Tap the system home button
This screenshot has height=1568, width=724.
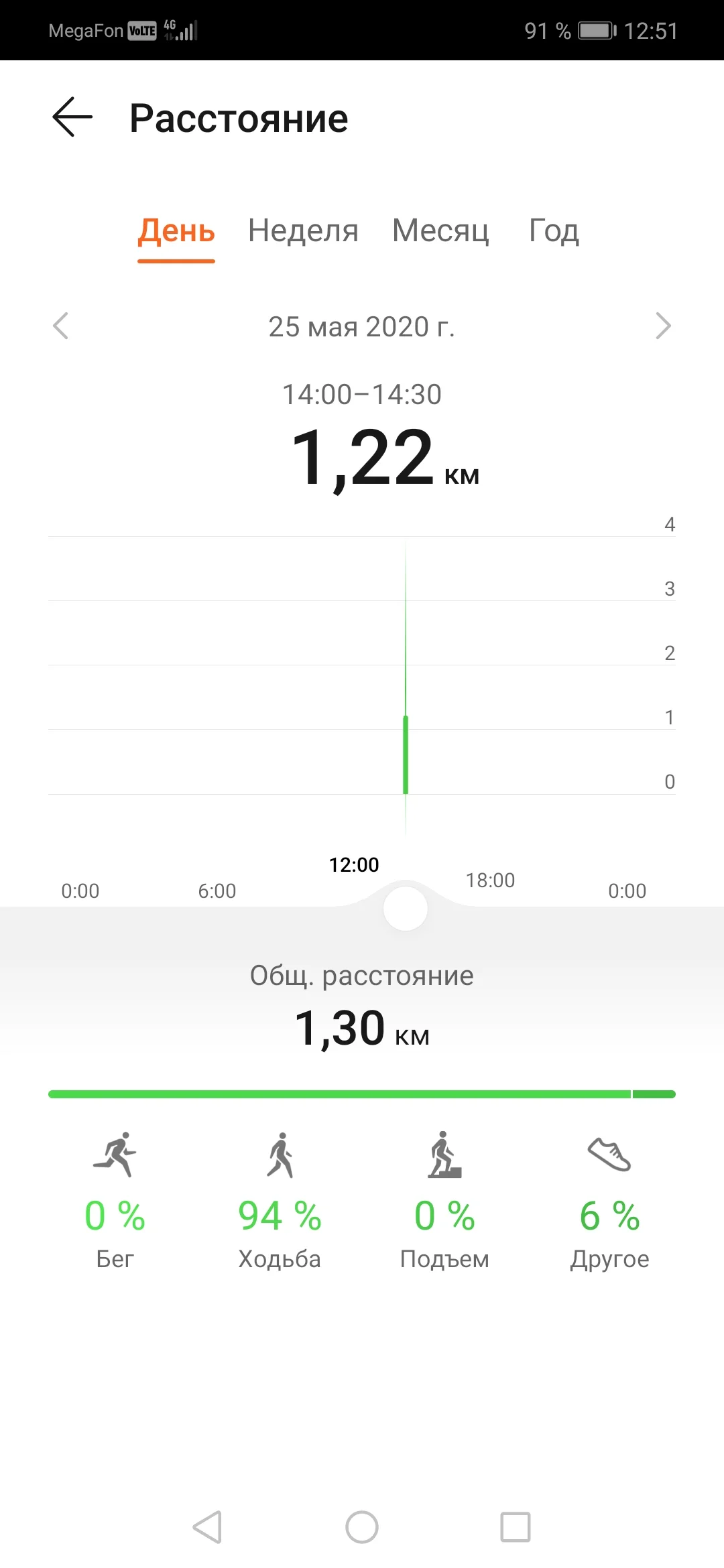click(x=362, y=1527)
